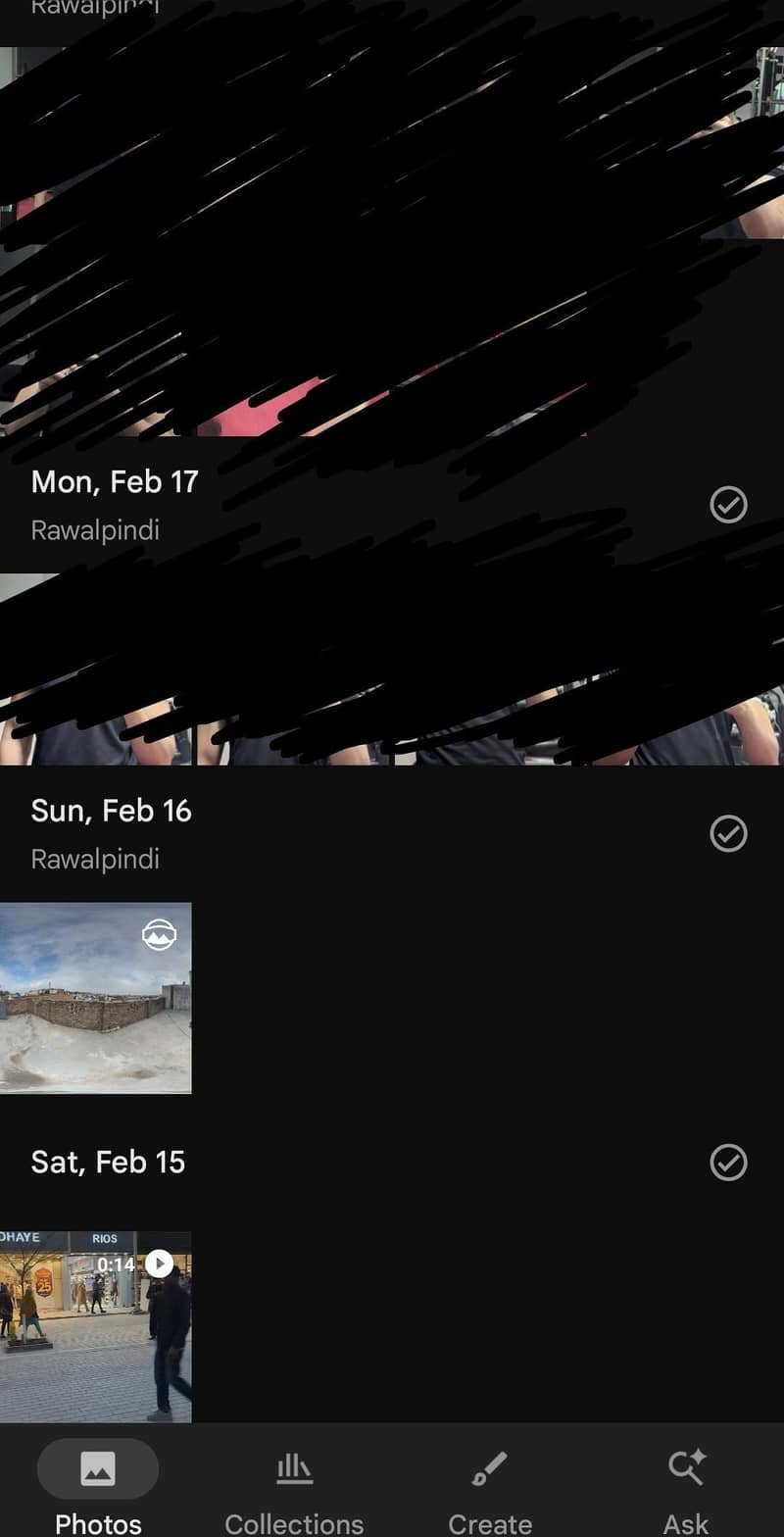
Task: Select all items from Sat, Feb 15
Action: [x=728, y=1163]
